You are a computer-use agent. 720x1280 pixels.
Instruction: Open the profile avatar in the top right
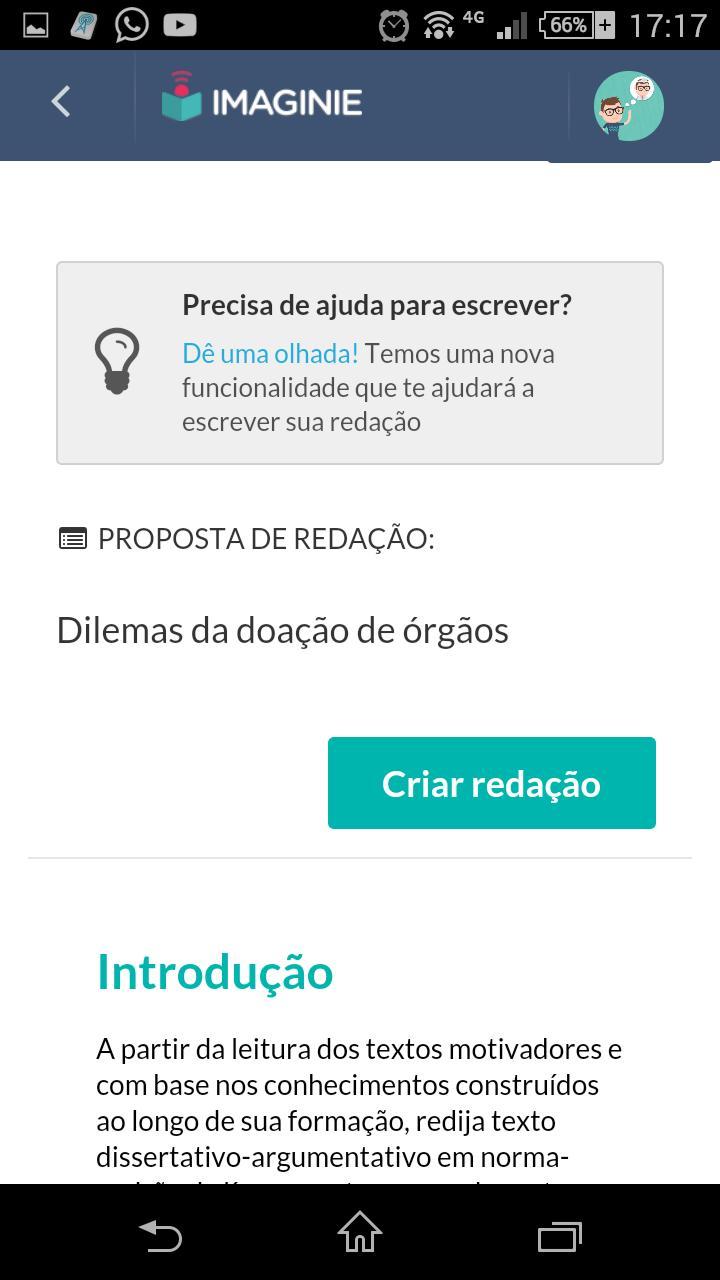[628, 104]
